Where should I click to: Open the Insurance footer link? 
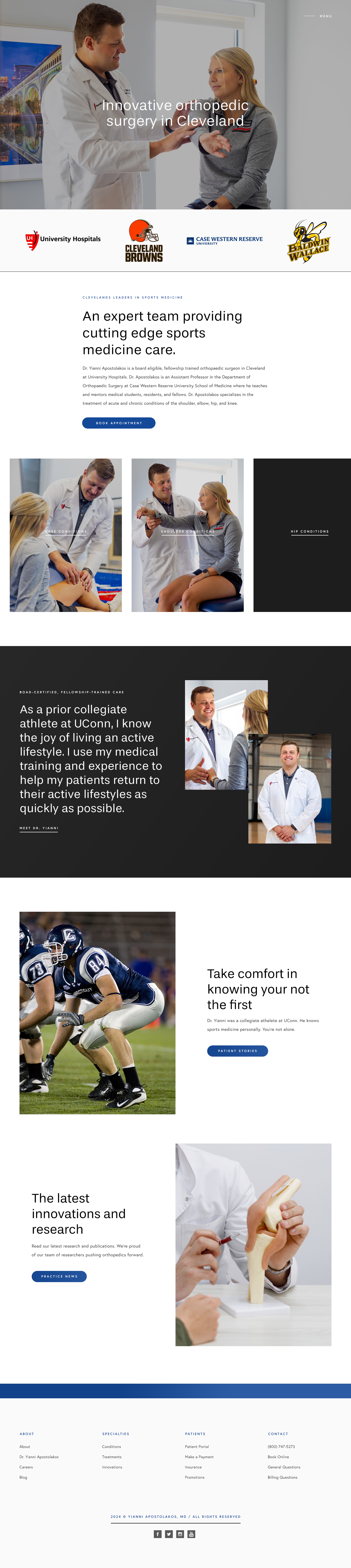click(x=193, y=1467)
